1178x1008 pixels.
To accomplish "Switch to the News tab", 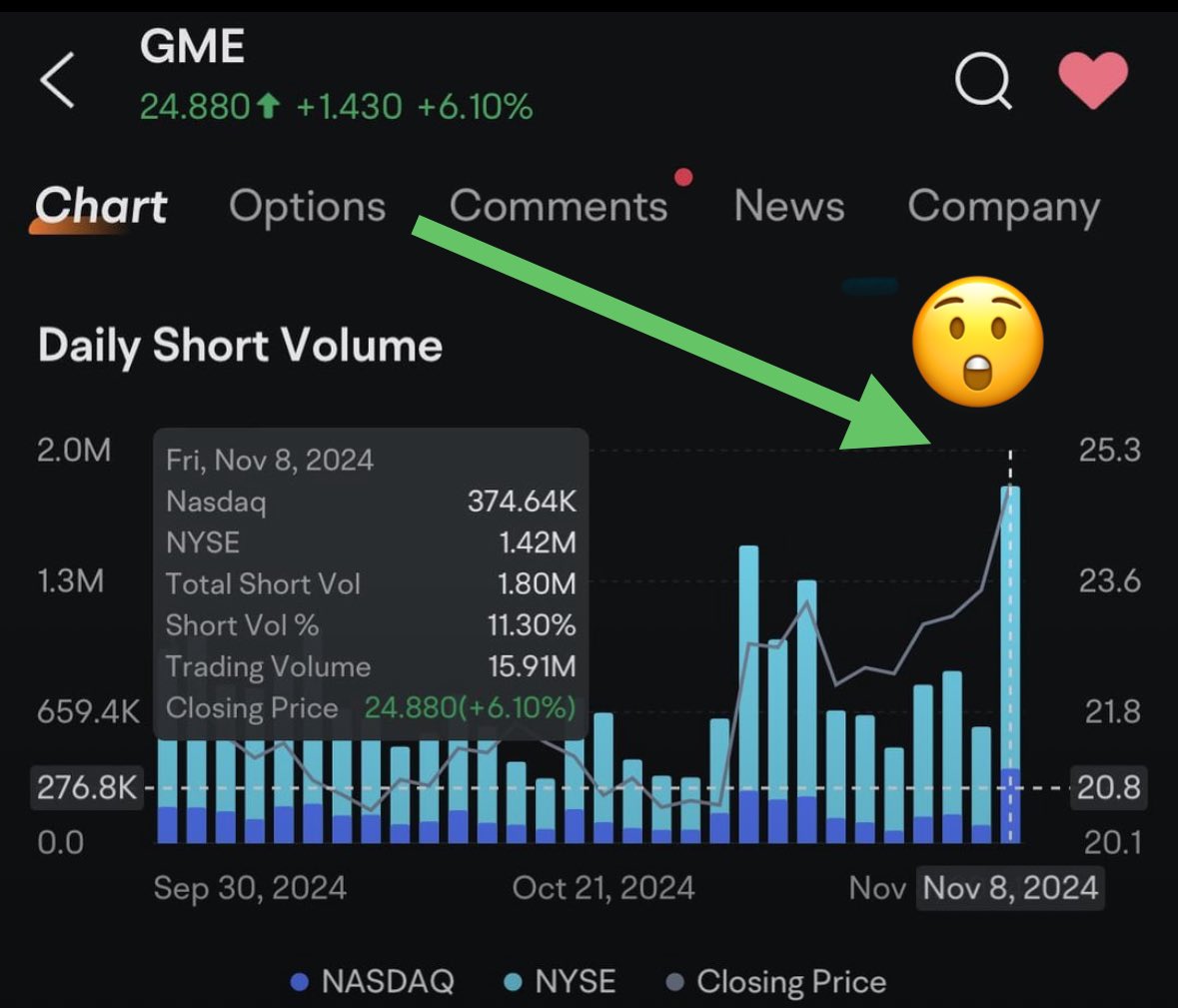I will pos(788,207).
